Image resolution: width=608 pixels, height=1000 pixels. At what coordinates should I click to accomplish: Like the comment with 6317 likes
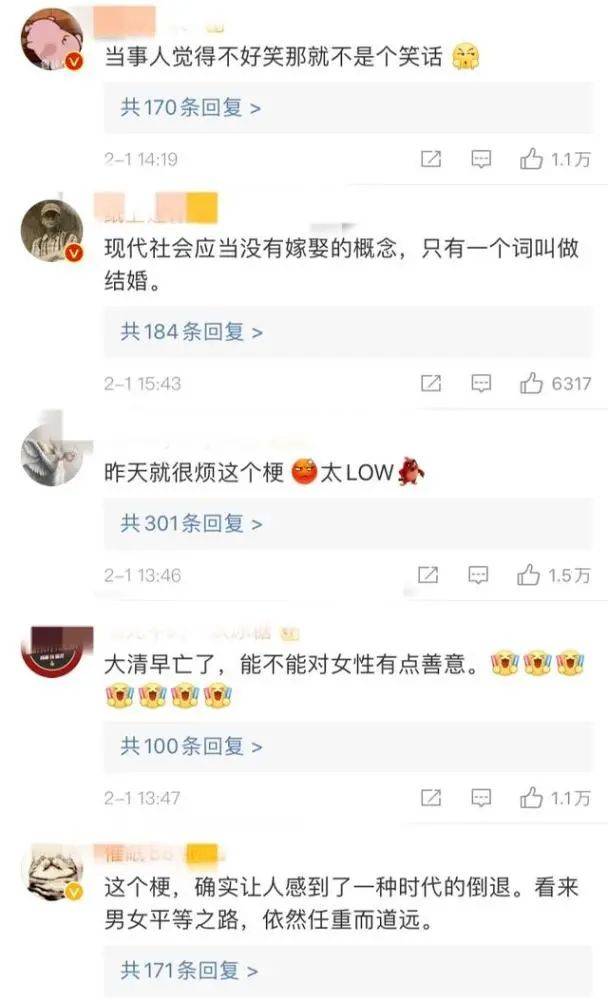coord(530,383)
